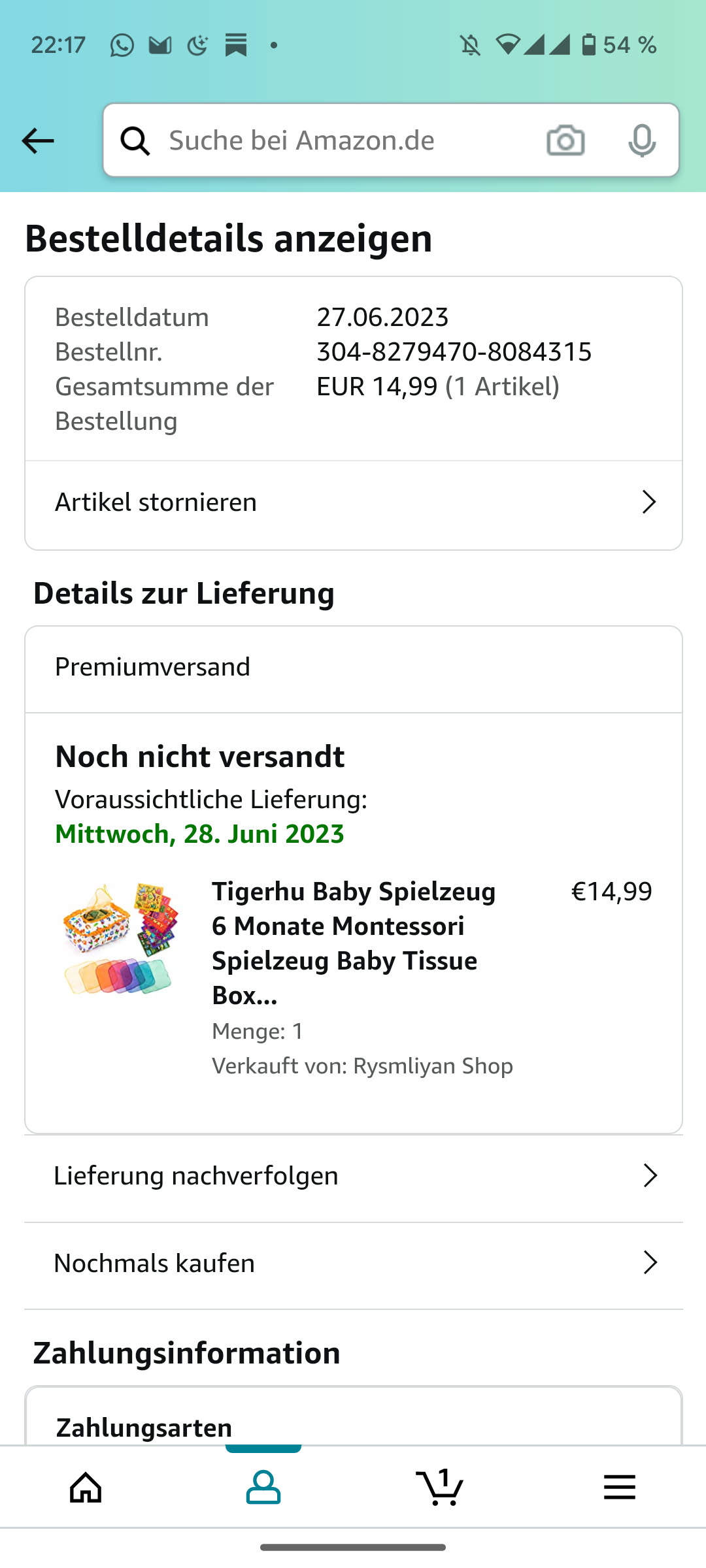Select Lieferung nachverfolgen to track delivery
Viewport: 706px width, 1568px height.
tap(353, 1176)
